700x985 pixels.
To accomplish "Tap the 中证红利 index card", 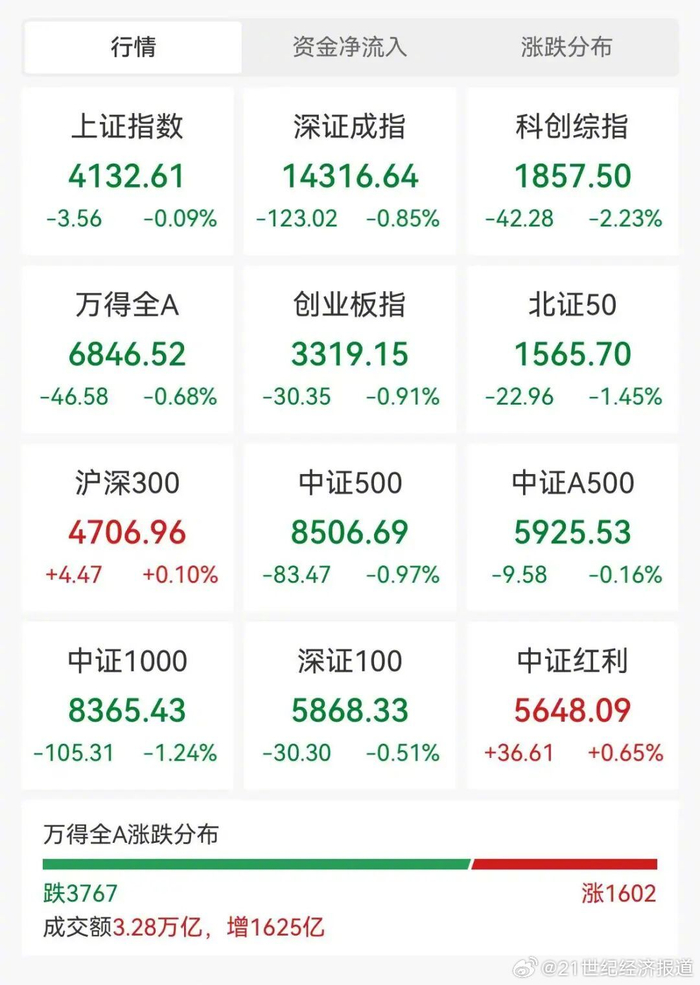I will point(573,706).
